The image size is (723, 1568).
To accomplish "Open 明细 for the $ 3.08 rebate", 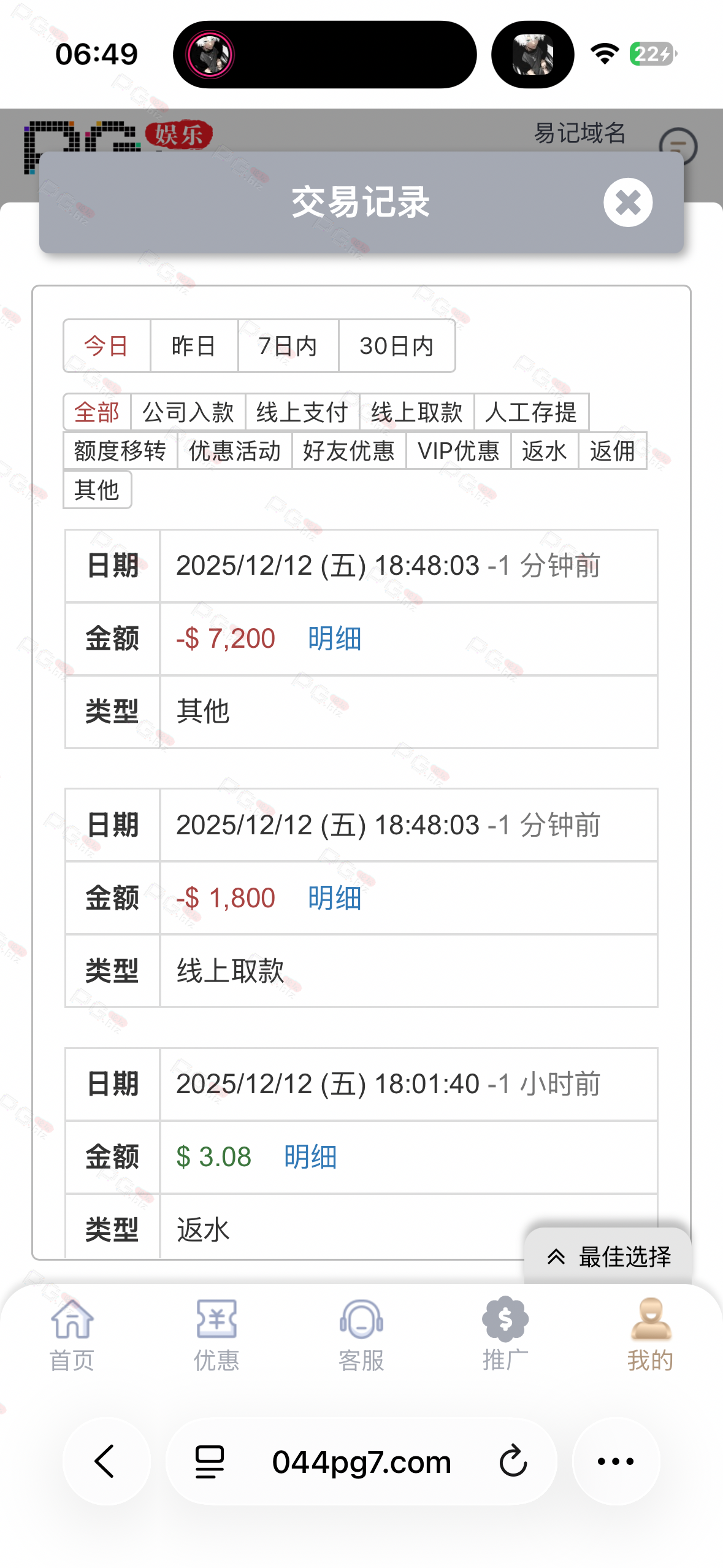I will click(x=310, y=1157).
